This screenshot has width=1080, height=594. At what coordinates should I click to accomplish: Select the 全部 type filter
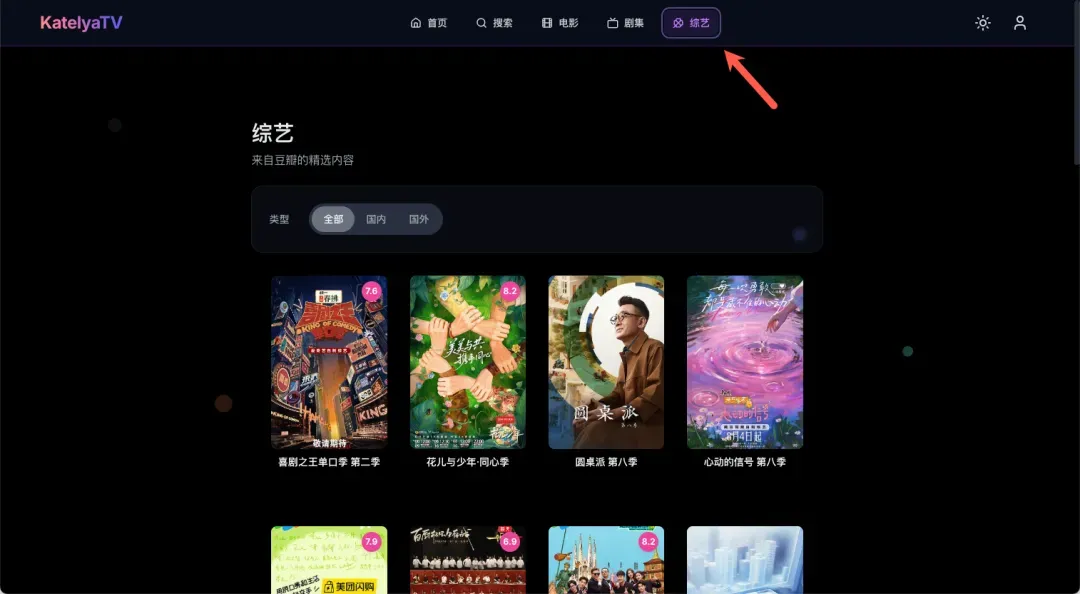[333, 219]
